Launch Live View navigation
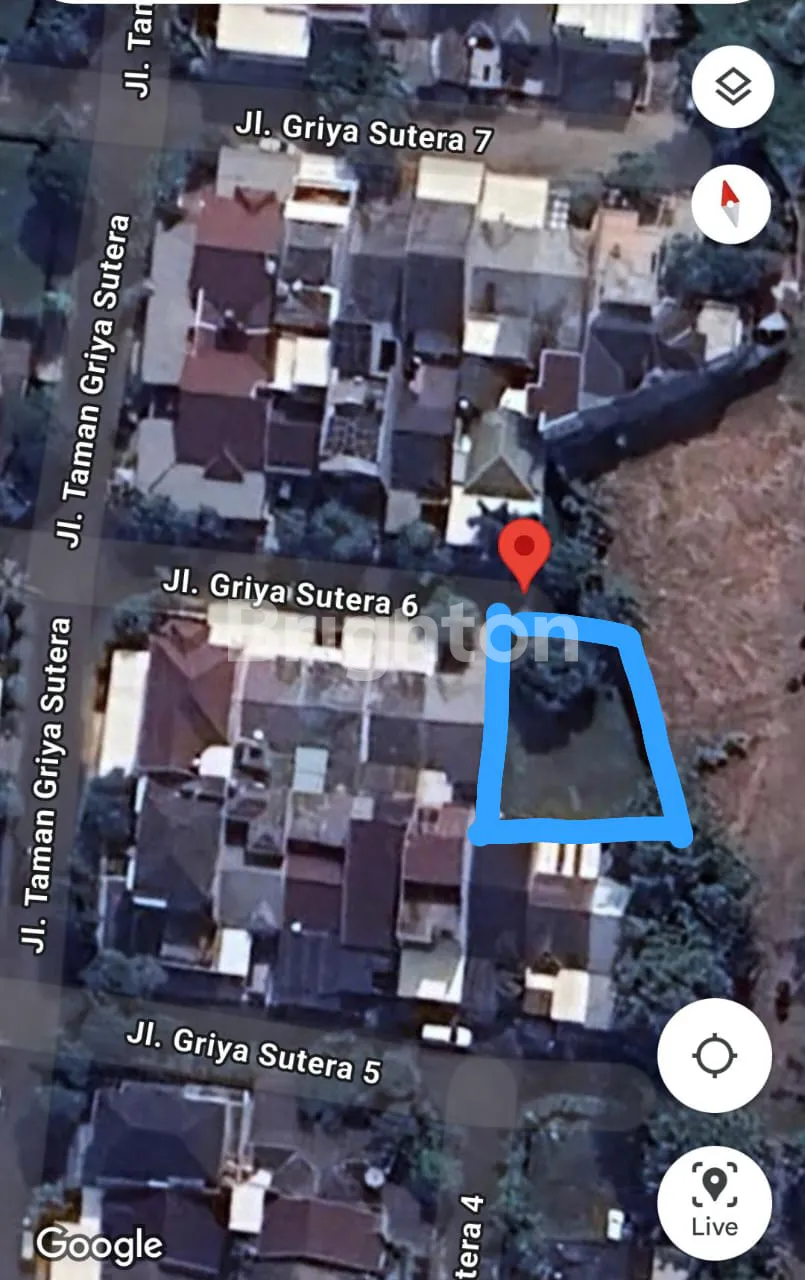 click(714, 1203)
